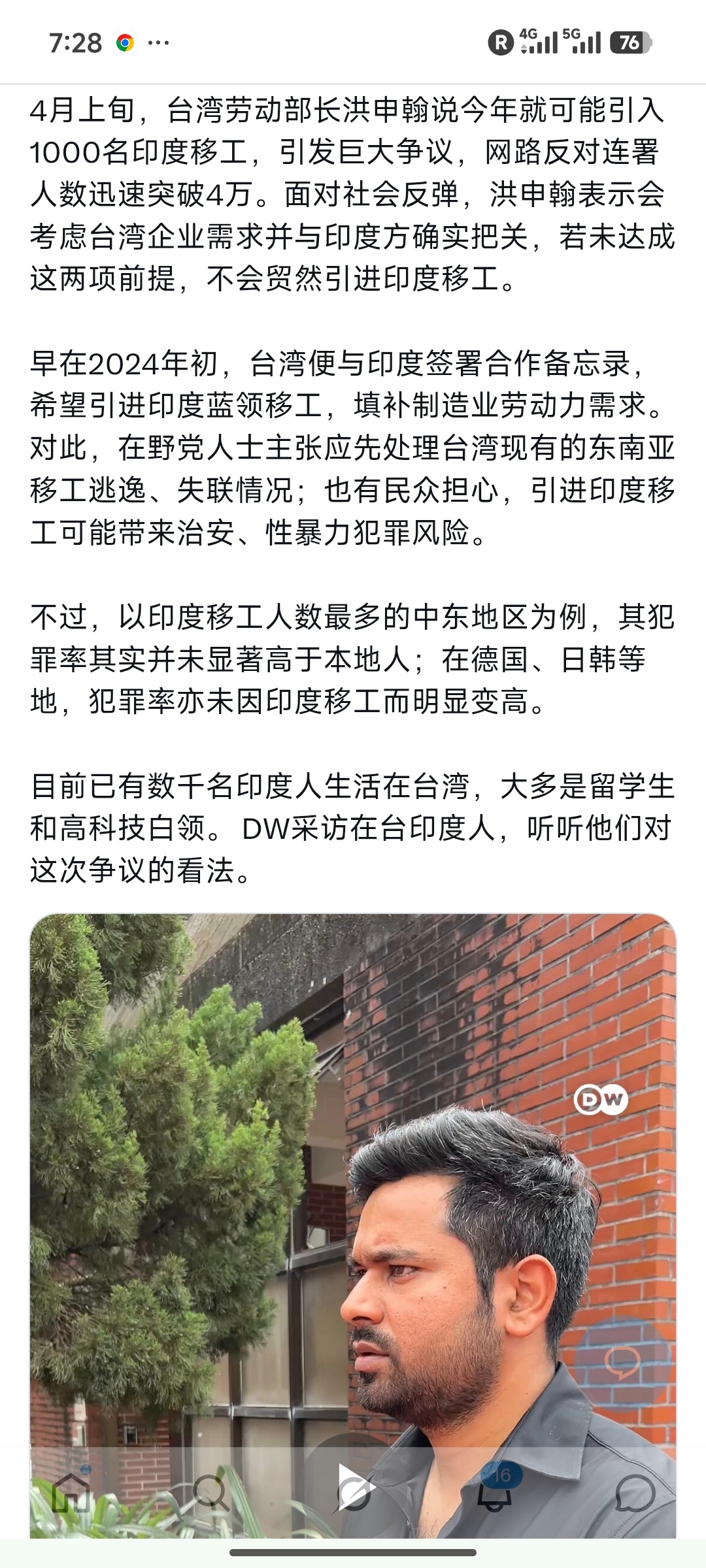The image size is (706, 1568).
Task: Tap the 5G signal indicator
Action: (x=582, y=41)
